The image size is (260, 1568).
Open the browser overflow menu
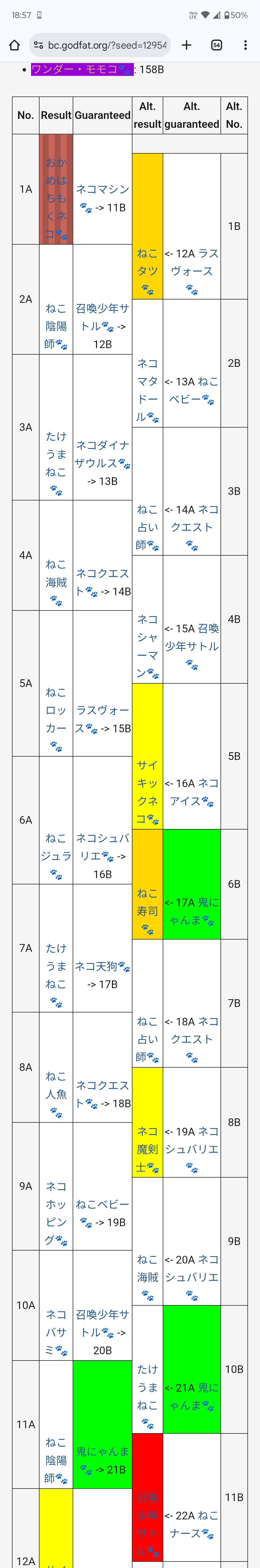245,45
